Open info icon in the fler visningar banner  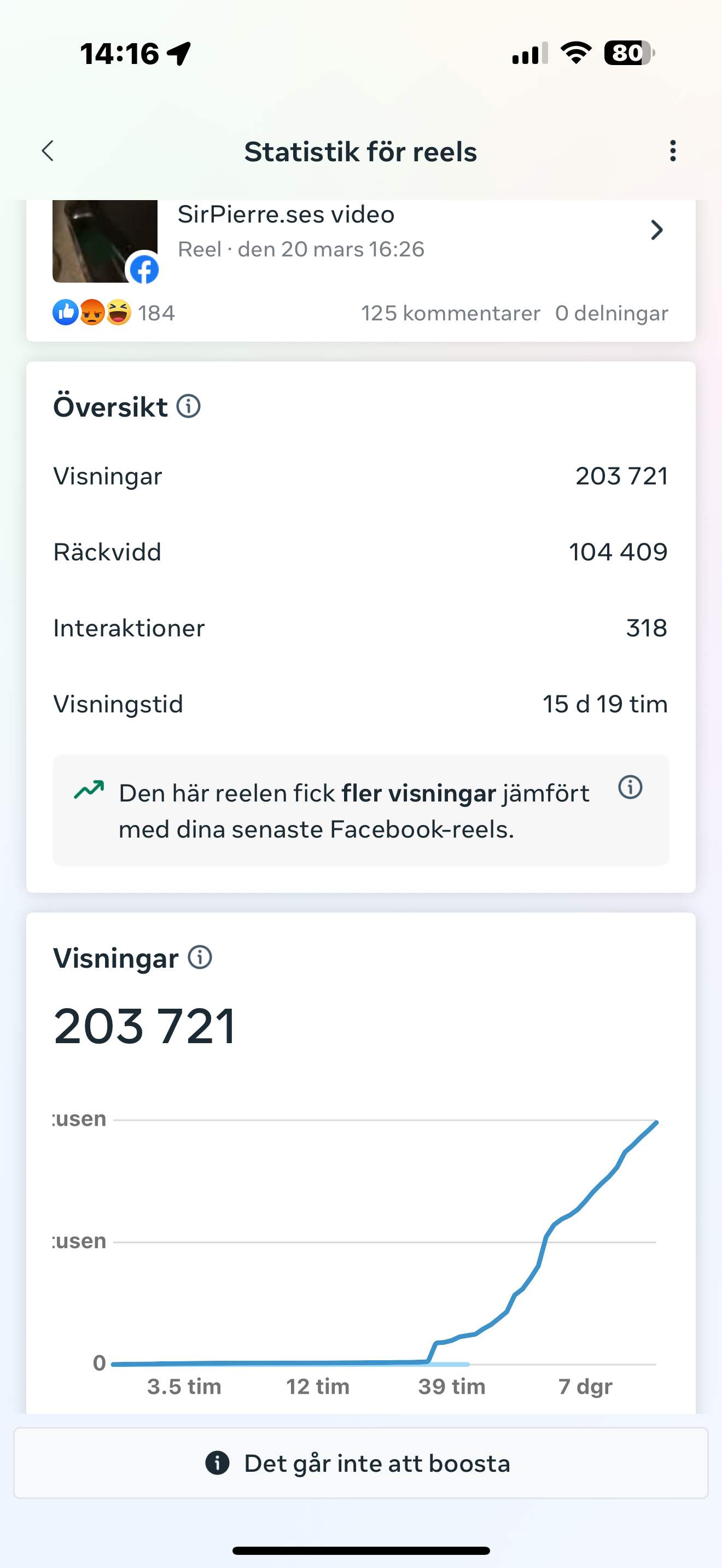pyautogui.click(x=631, y=787)
